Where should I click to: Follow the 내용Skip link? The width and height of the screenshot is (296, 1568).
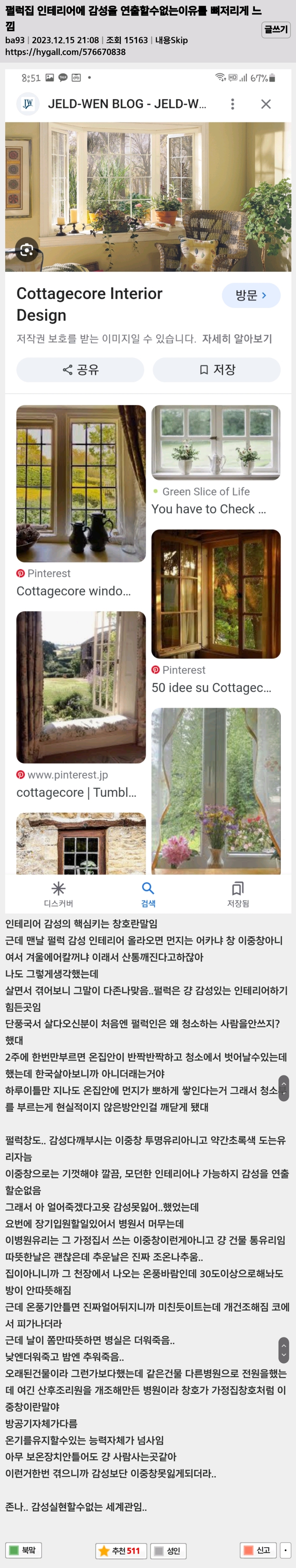[171, 40]
